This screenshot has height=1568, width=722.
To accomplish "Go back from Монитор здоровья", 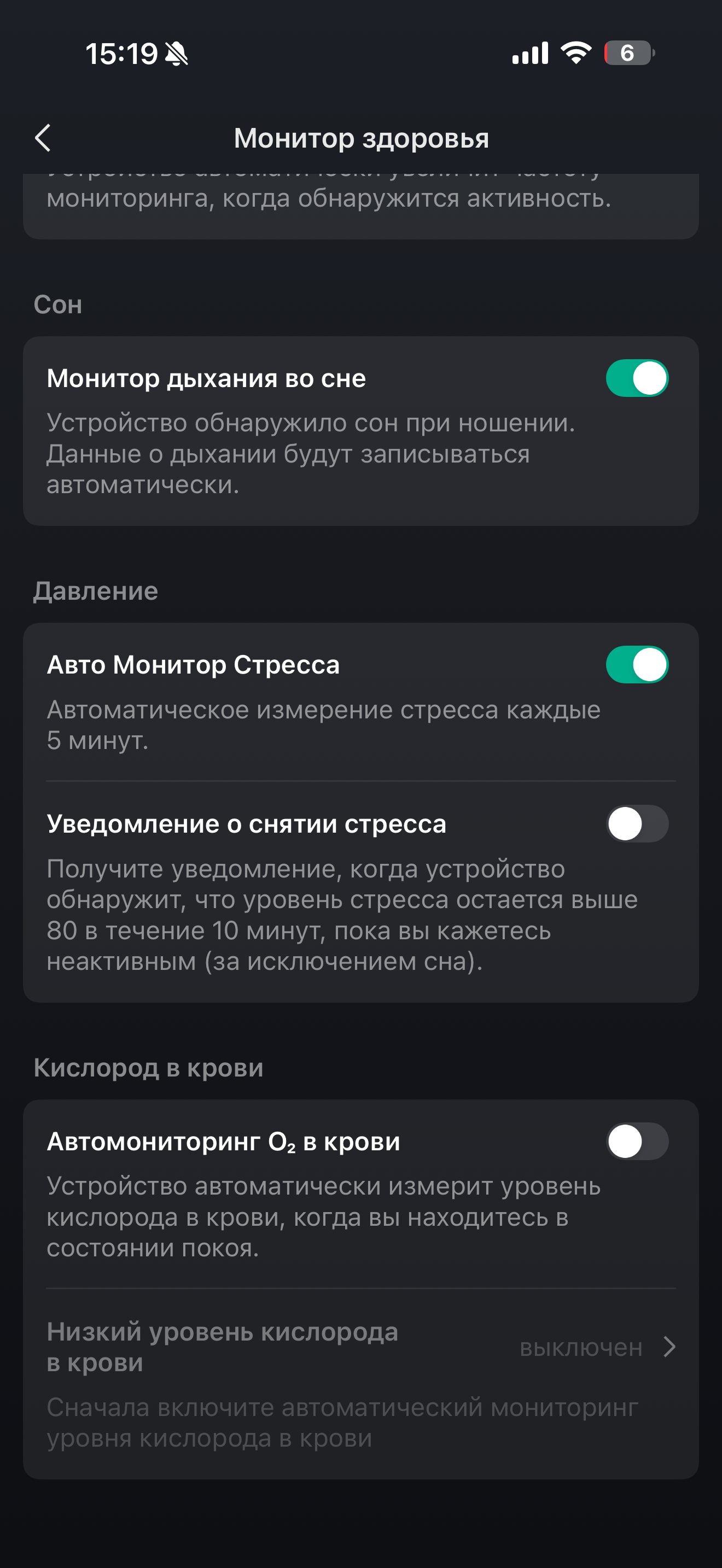I will point(43,138).
